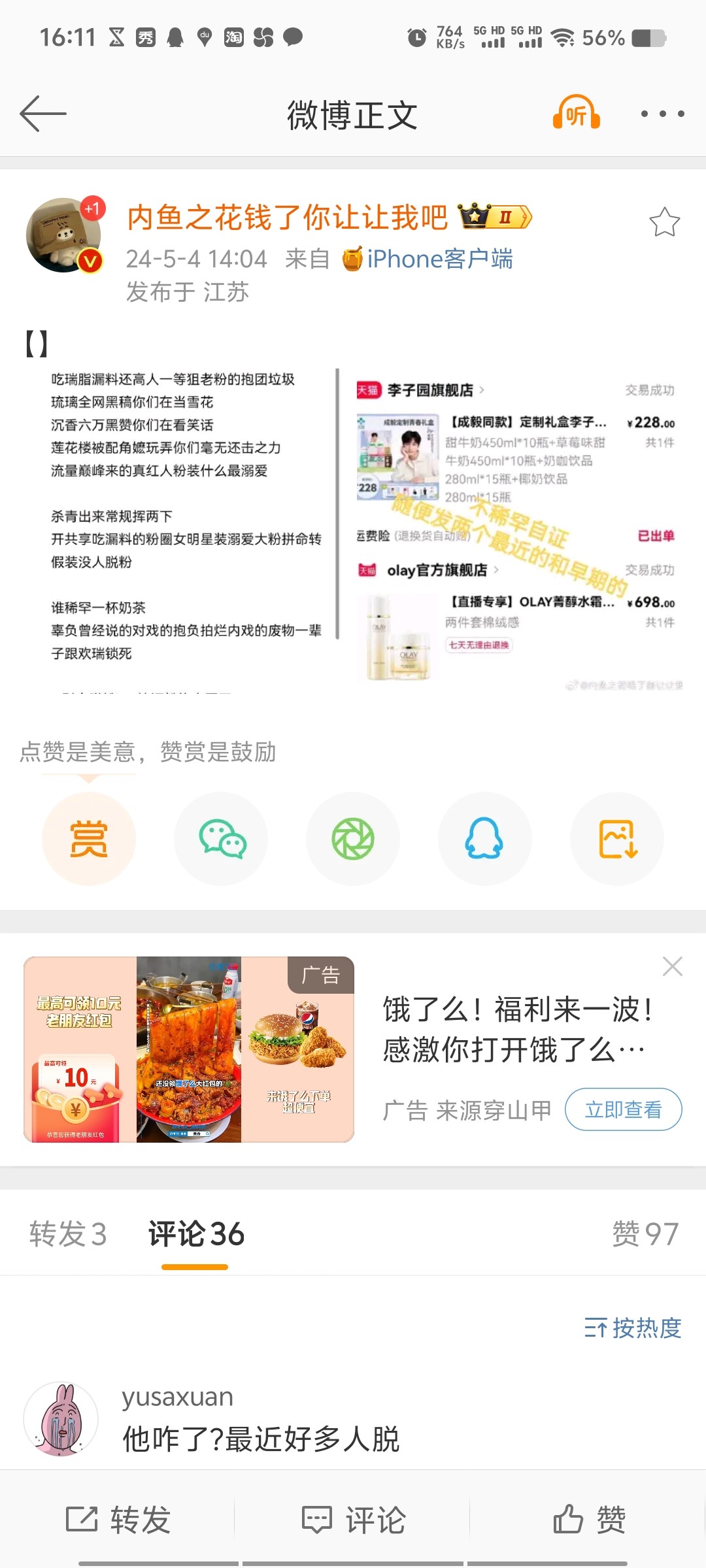
Task: Switch to the 赞 97 tab
Action: pos(645,1234)
